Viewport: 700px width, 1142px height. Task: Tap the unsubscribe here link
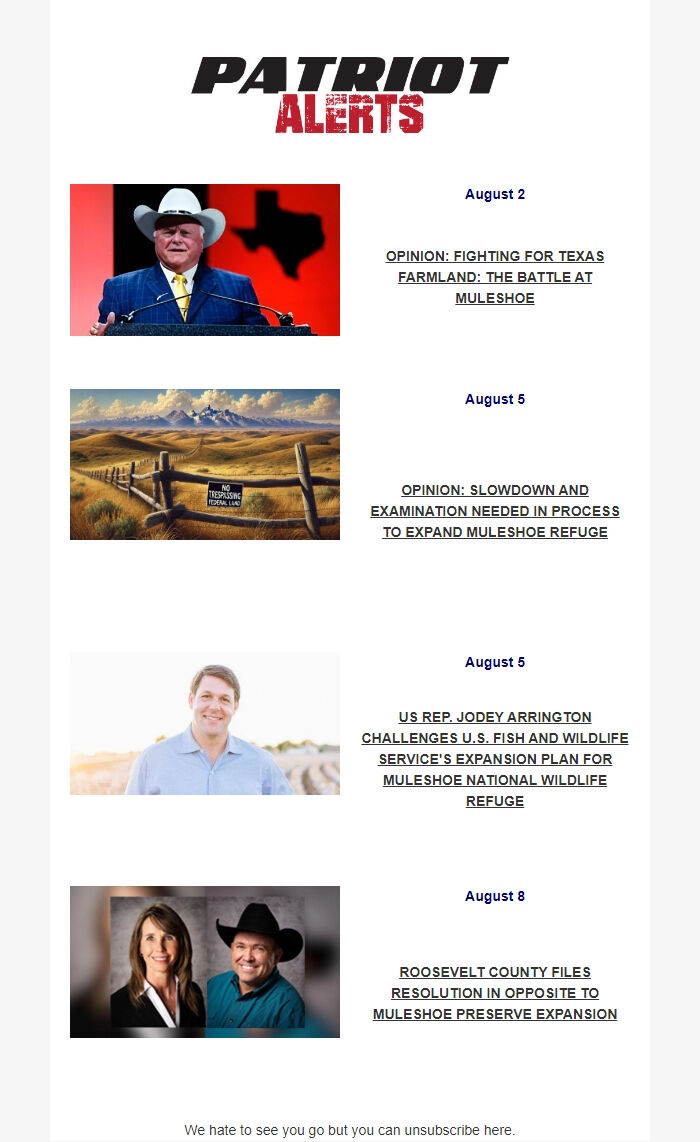coord(459,1130)
